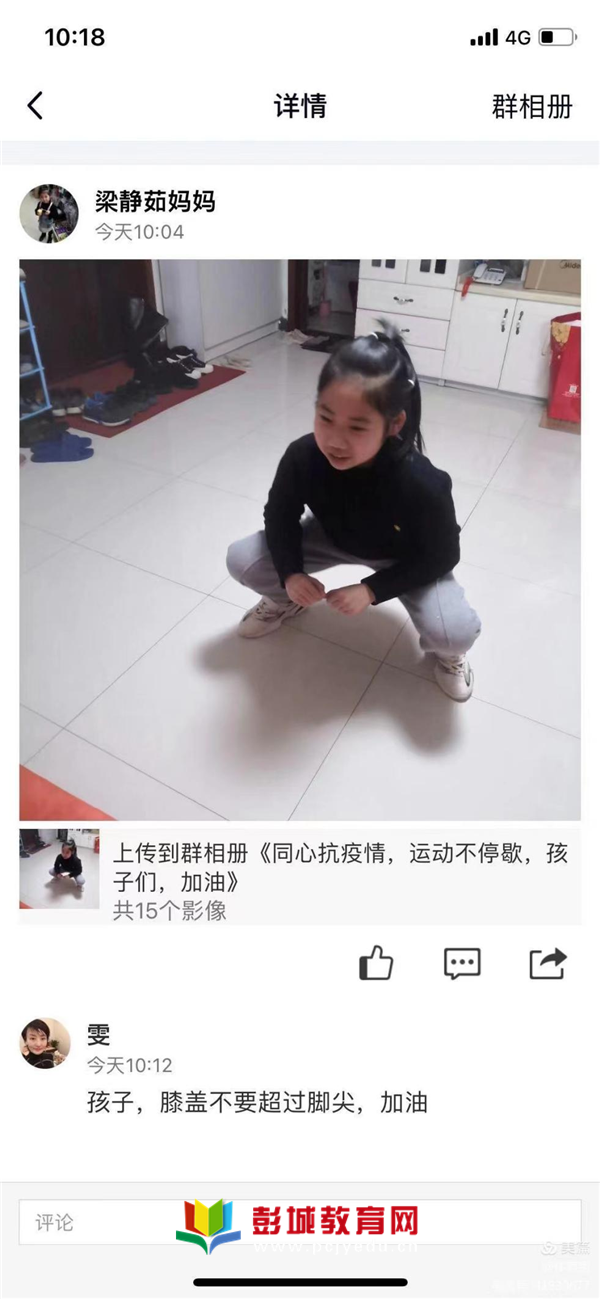Open 群相册 group album
600x1299 pixels.
[x=532, y=107]
